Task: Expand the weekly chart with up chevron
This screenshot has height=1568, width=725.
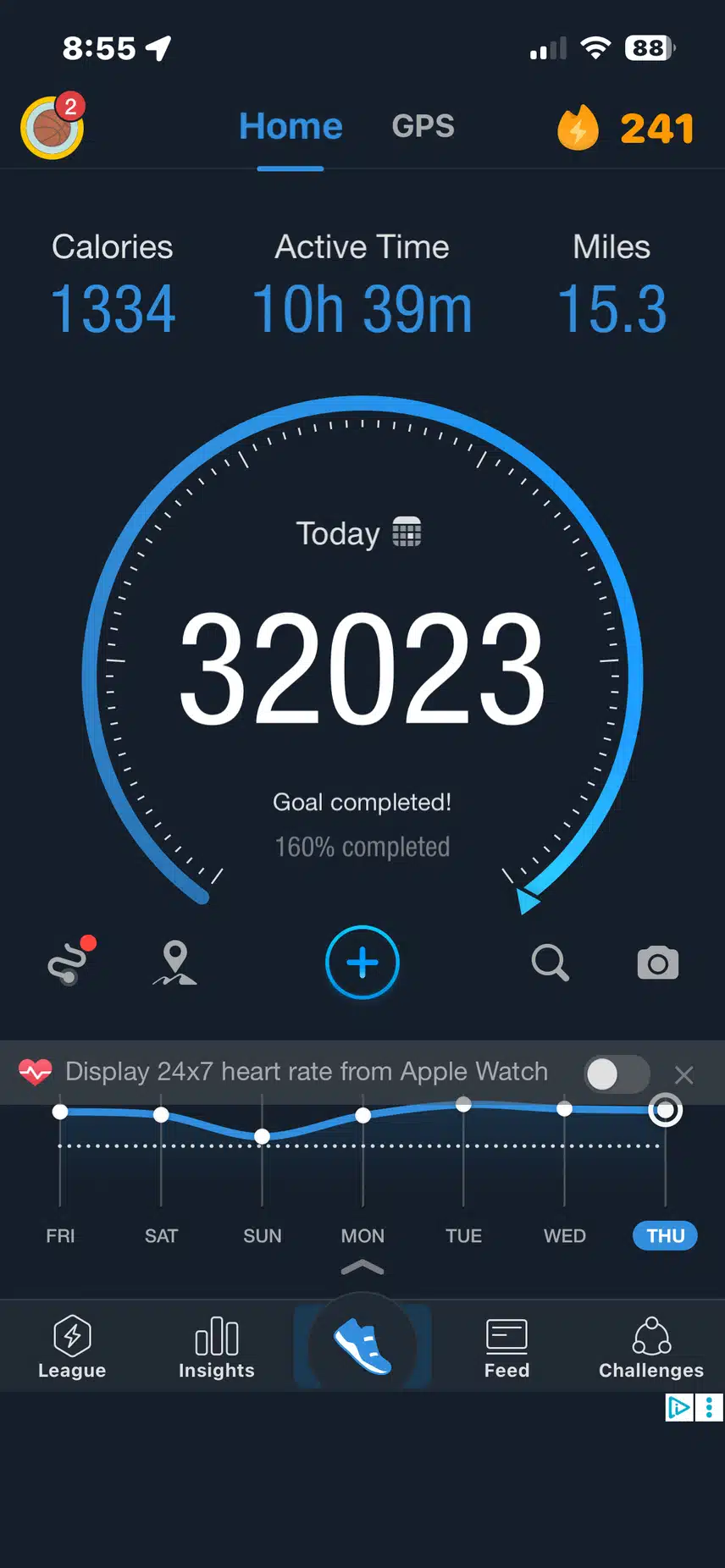Action: click(362, 1267)
